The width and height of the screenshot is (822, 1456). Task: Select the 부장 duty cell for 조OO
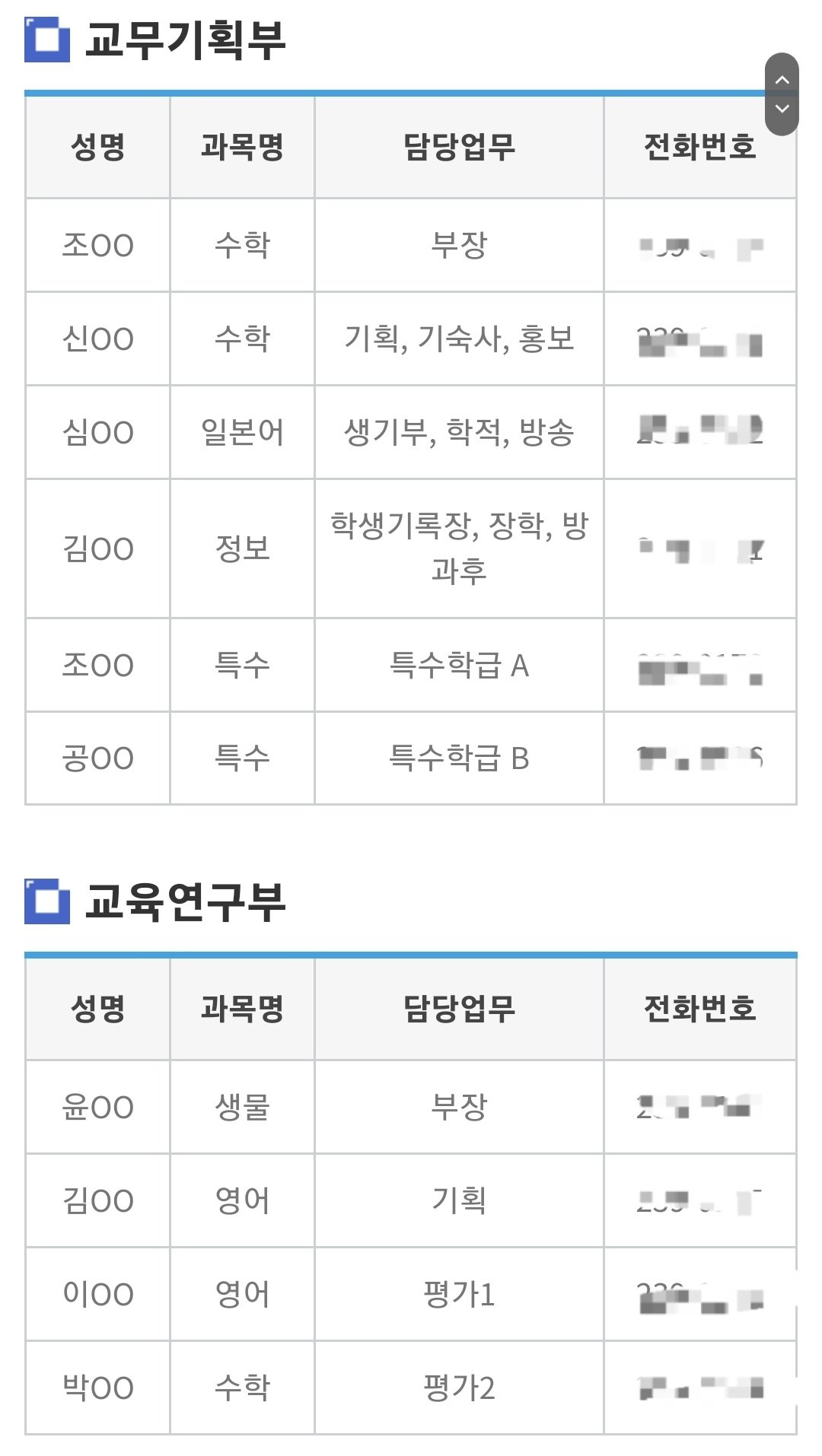coord(459,245)
